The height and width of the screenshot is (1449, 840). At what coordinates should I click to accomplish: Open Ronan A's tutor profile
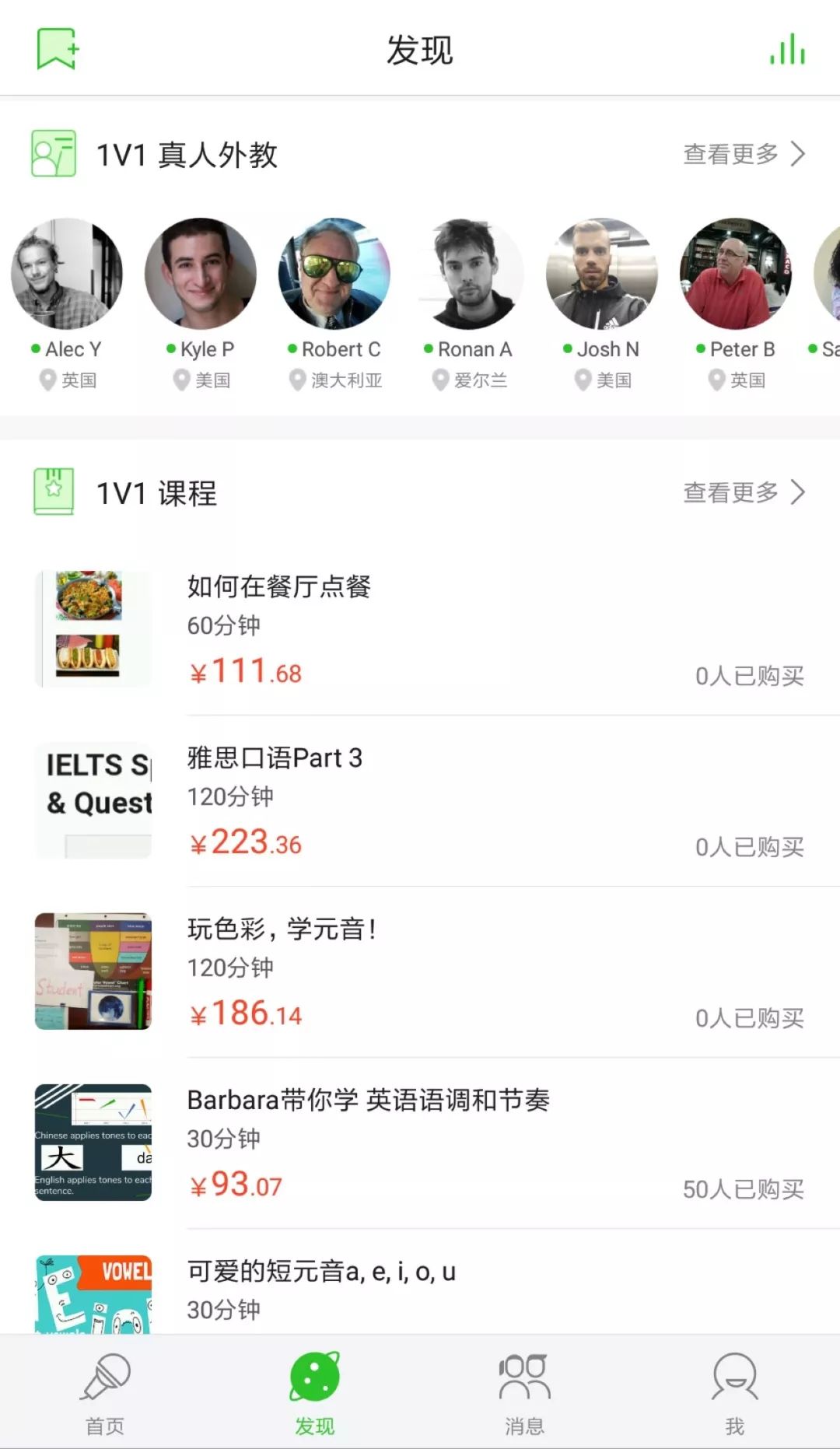click(x=468, y=274)
